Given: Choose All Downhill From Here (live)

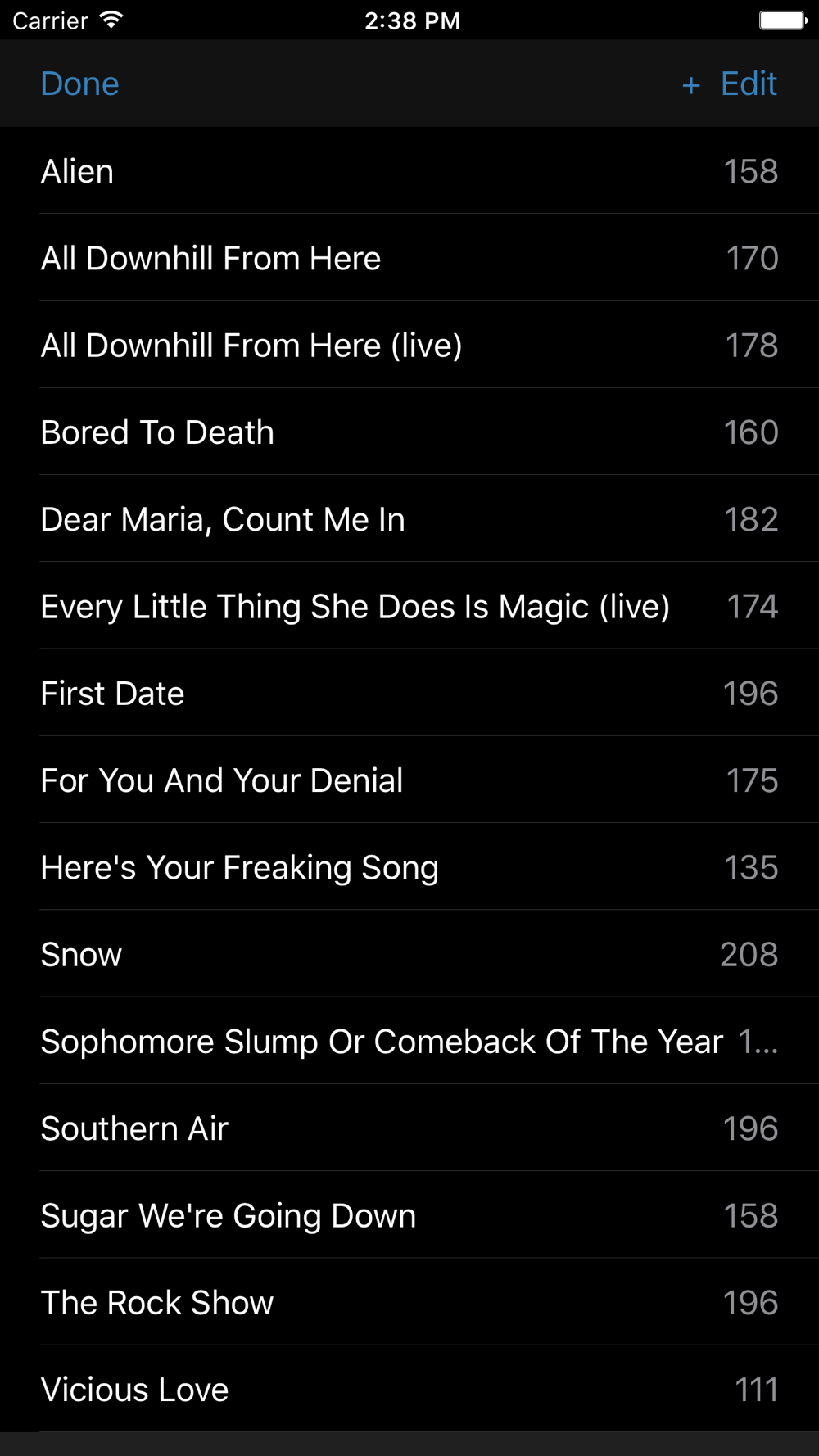Looking at the screenshot, I should [409, 345].
